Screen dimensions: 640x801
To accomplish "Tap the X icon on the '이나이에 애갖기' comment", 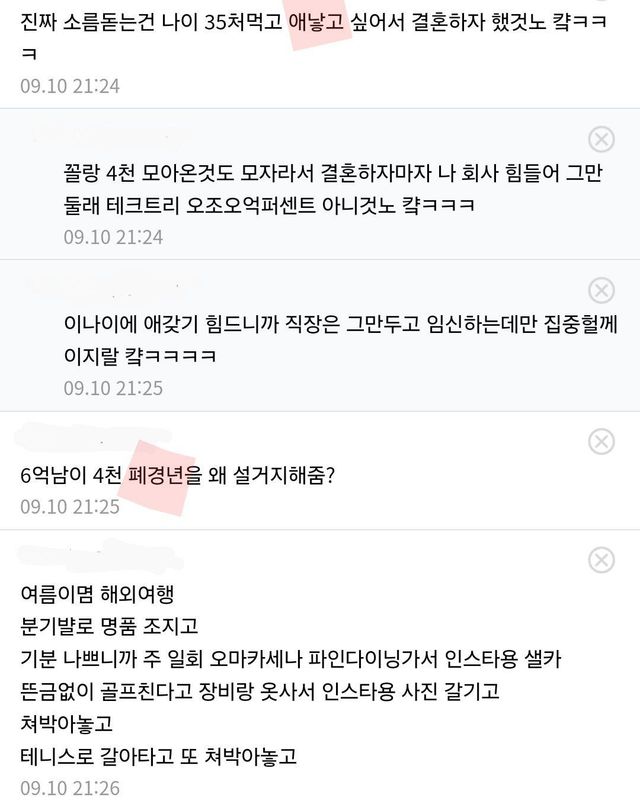I will 601,290.
